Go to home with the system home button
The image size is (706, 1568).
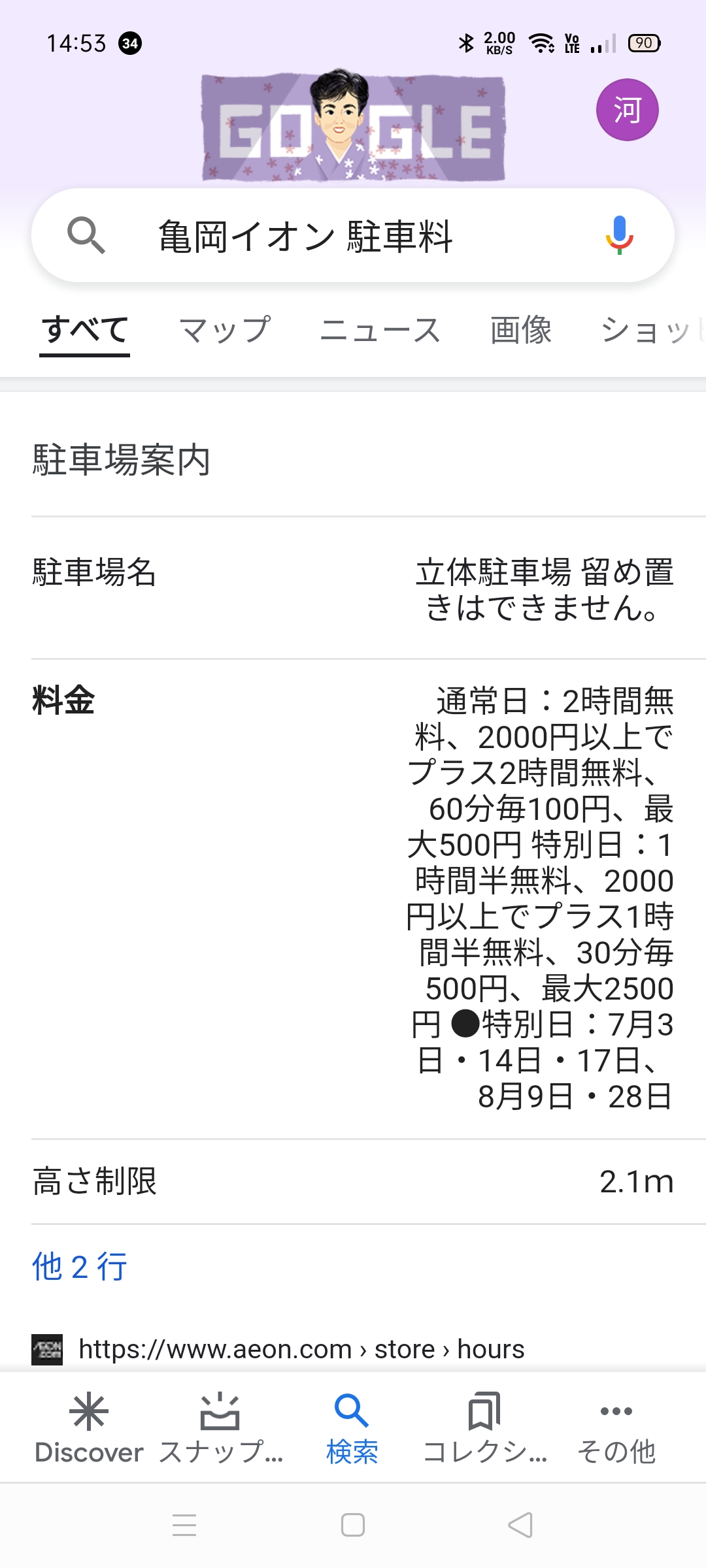(353, 1526)
